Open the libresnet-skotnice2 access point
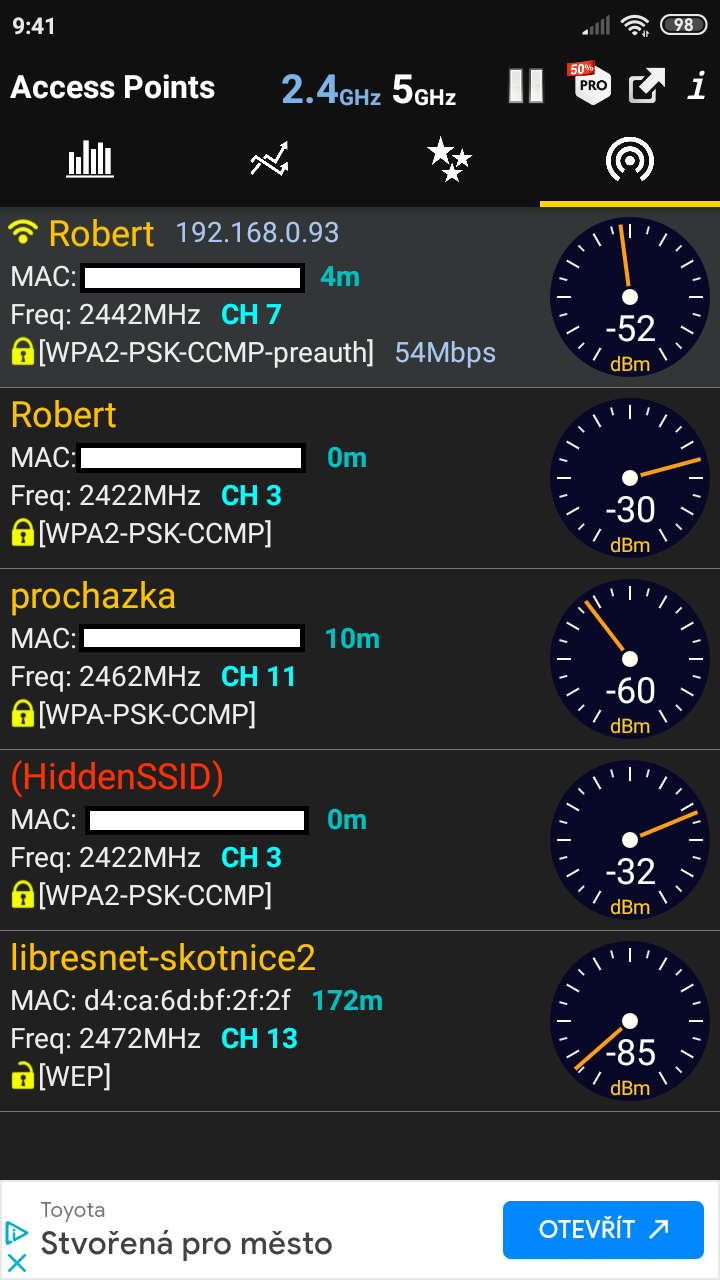The width and height of the screenshot is (720, 1280). [x=270, y=1021]
